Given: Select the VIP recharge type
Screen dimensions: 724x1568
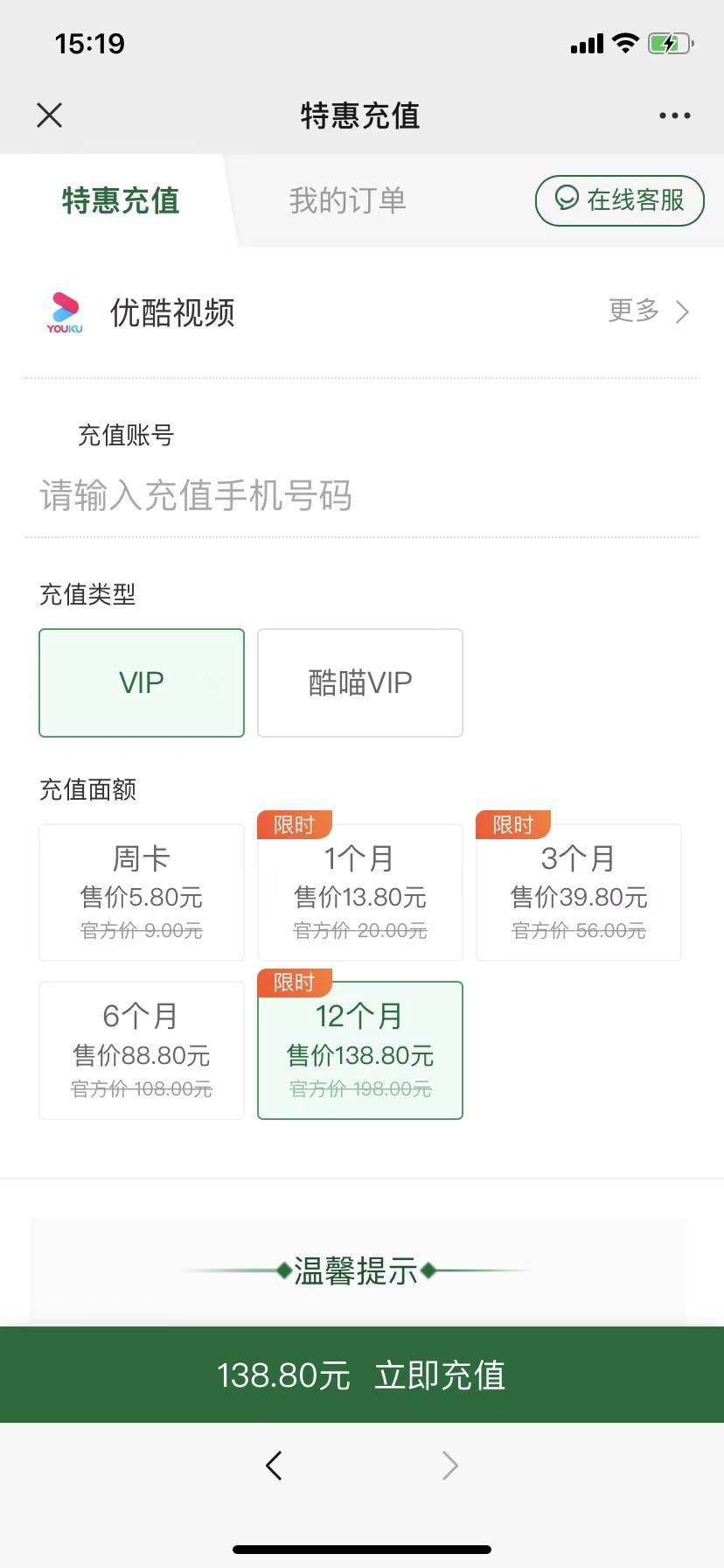Looking at the screenshot, I should click(x=141, y=682).
